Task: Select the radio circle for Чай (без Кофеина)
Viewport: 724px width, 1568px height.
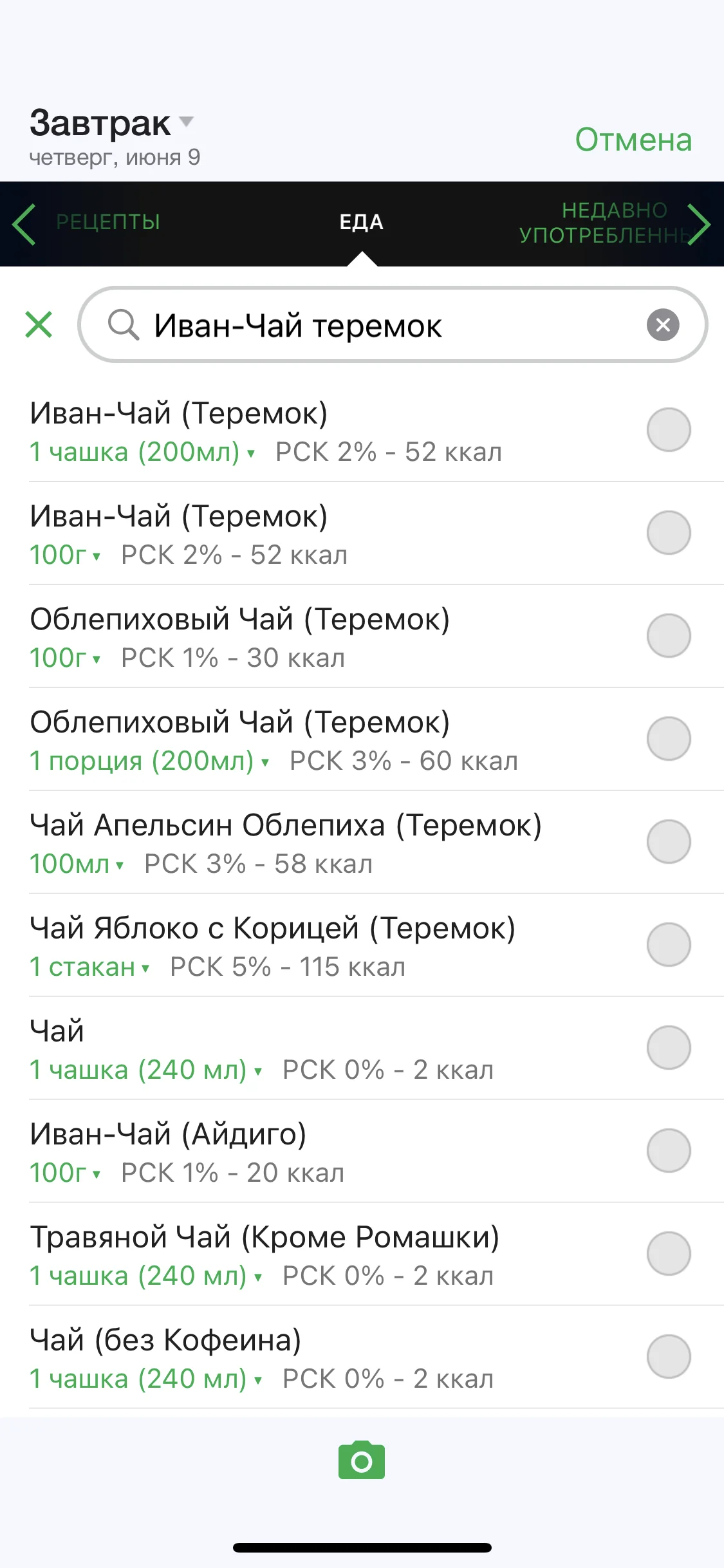Action: 667,1356
